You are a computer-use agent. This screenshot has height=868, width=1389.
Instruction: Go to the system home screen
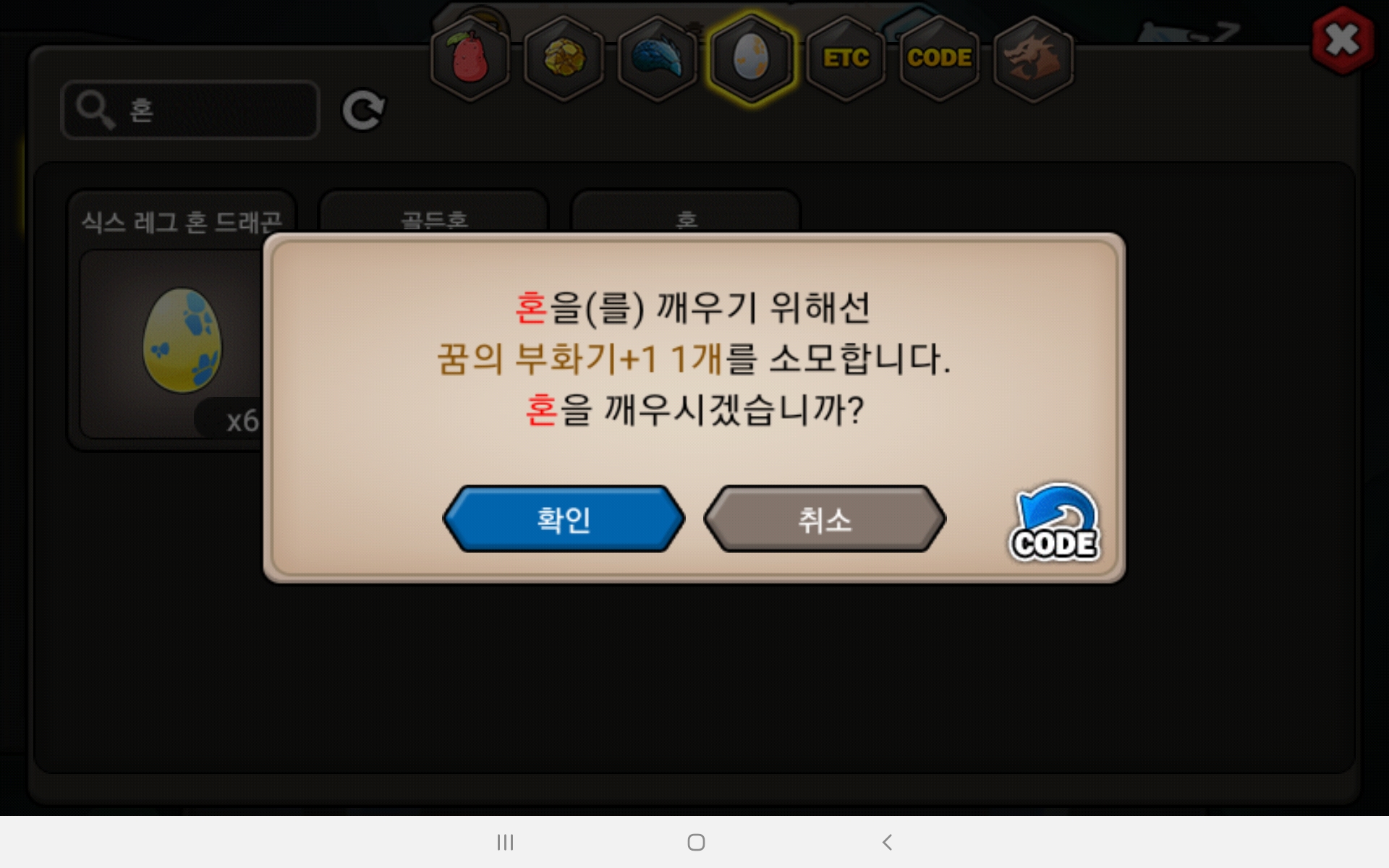click(696, 842)
